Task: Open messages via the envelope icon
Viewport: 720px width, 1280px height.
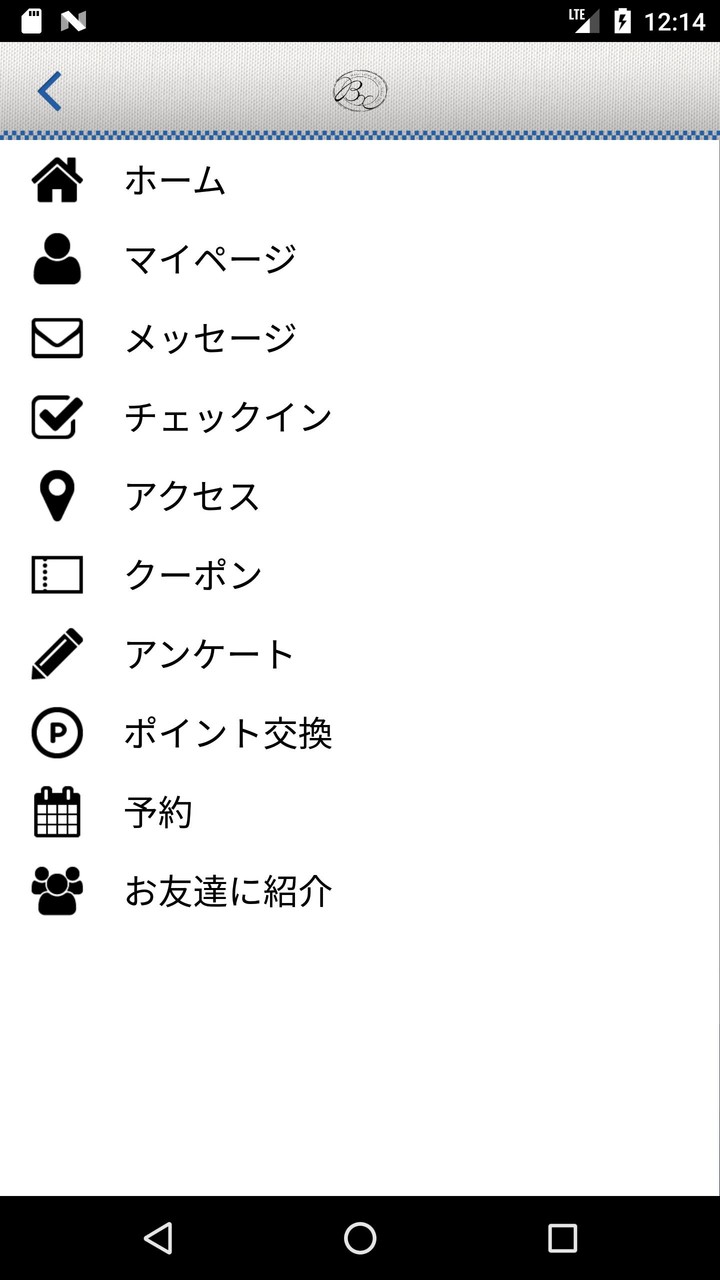Action: point(56,339)
